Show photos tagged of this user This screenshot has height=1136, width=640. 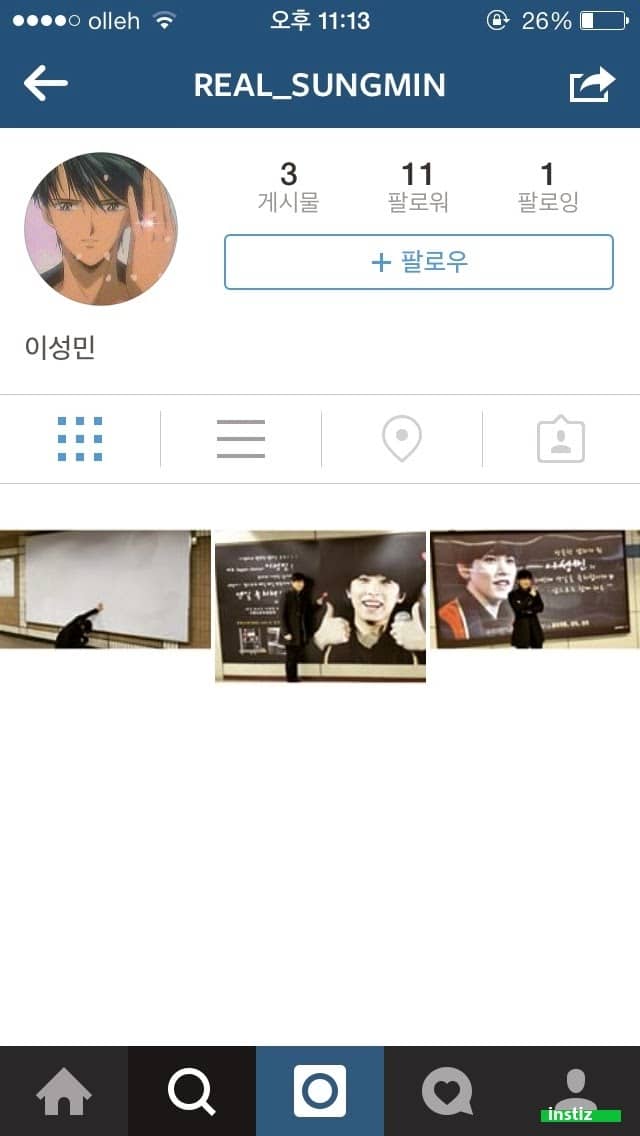click(x=560, y=439)
